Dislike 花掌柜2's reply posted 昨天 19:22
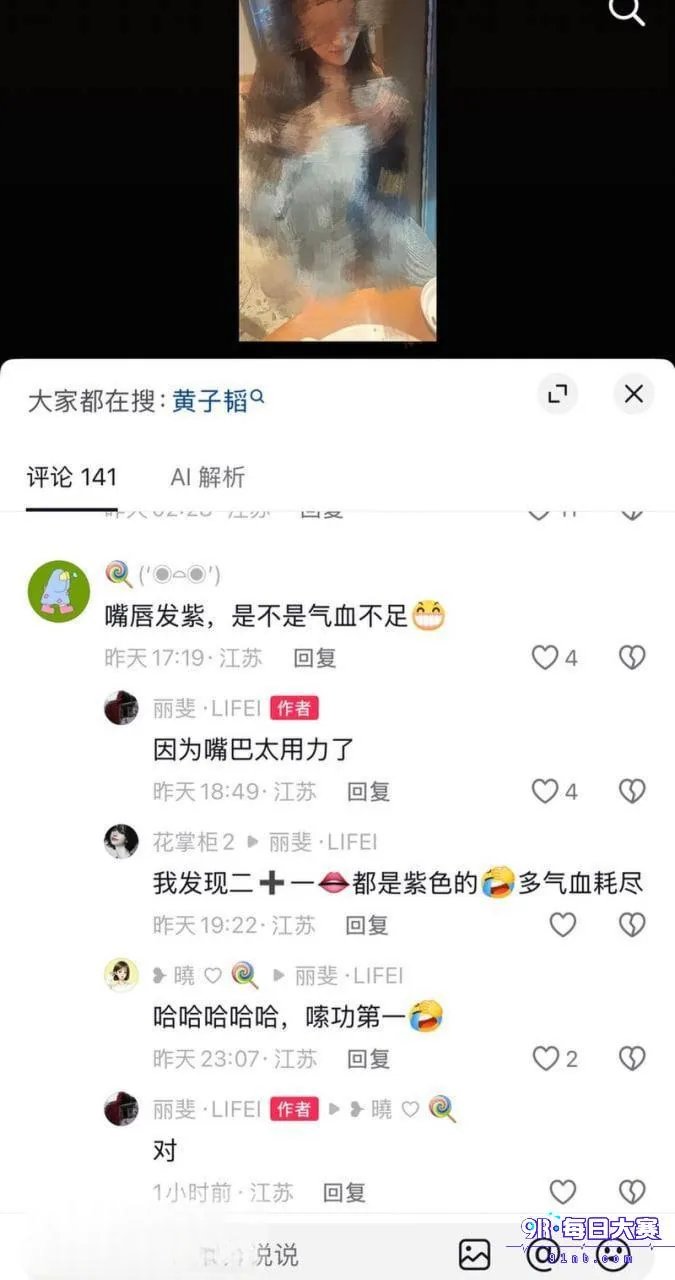Screen dimensions: 675x1280 pyautogui.click(x=632, y=925)
